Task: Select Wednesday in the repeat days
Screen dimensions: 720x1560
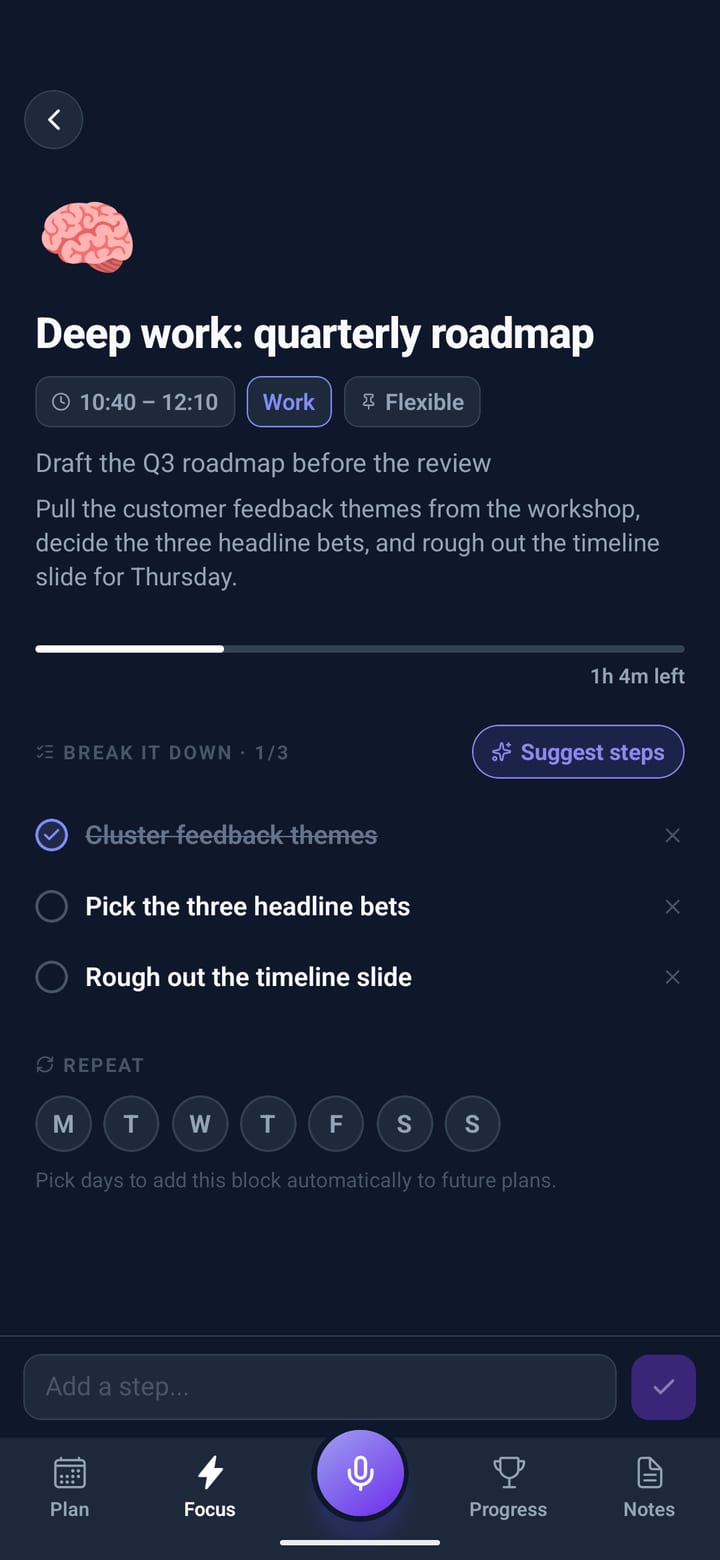Action: (200, 1124)
